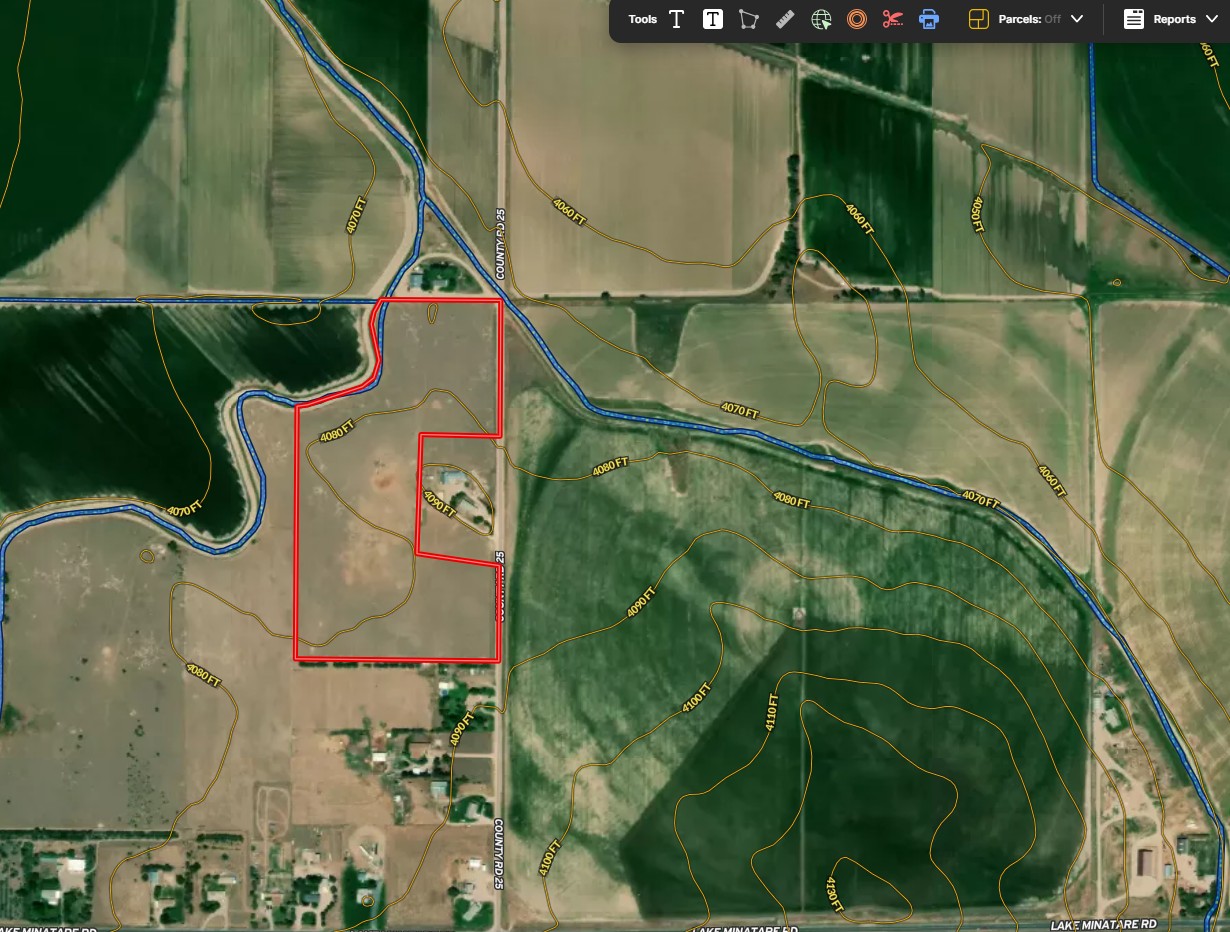Choose the polygon drawing tool
The width and height of the screenshot is (1230, 932).
pyautogui.click(x=748, y=19)
